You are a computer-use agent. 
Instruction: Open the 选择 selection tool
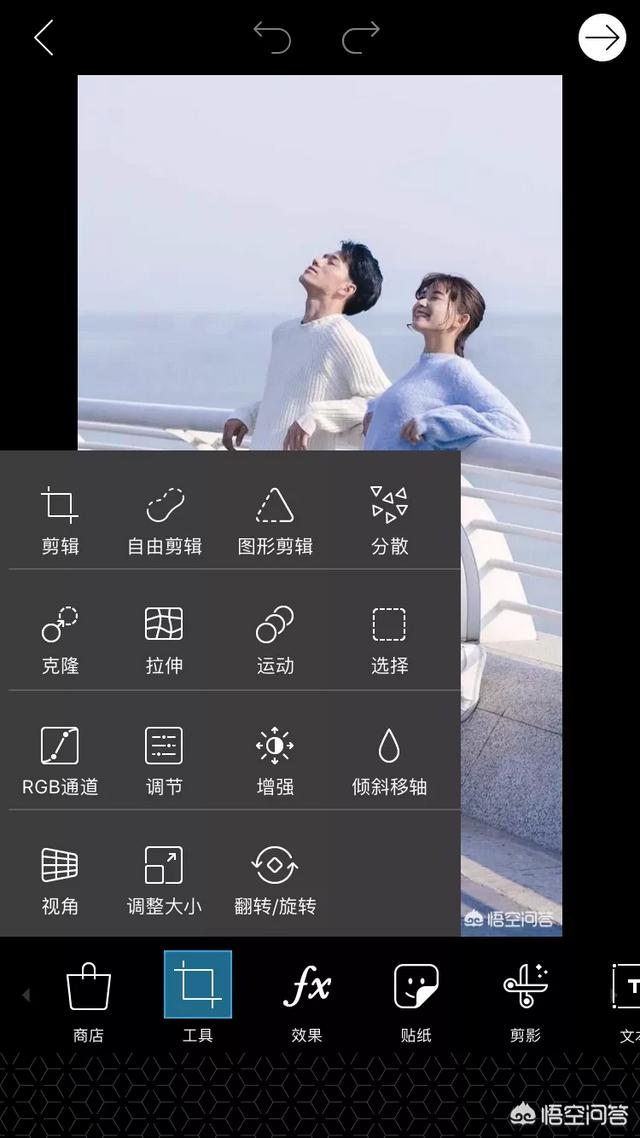(x=390, y=640)
